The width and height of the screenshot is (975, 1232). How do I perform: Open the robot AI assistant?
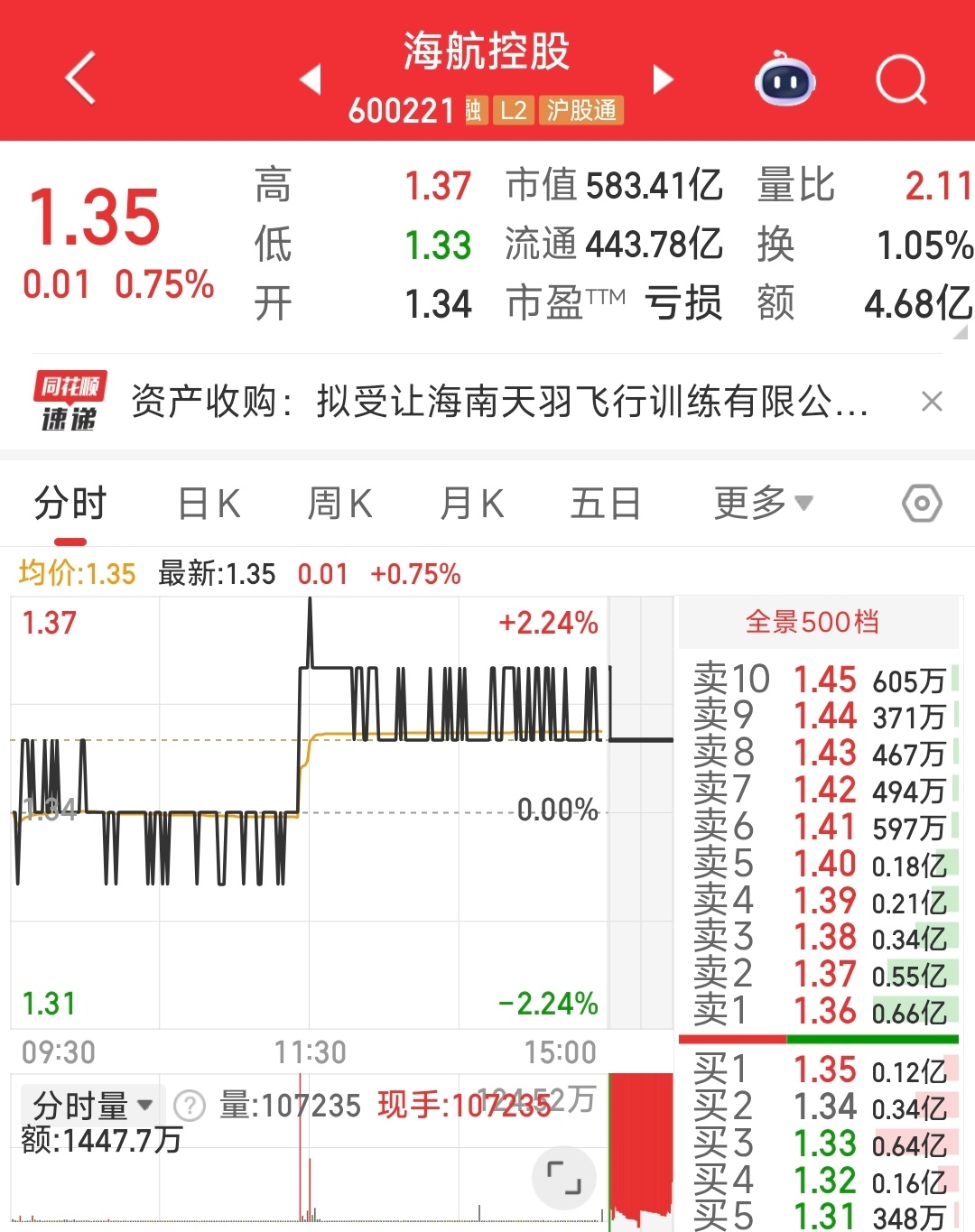[785, 80]
